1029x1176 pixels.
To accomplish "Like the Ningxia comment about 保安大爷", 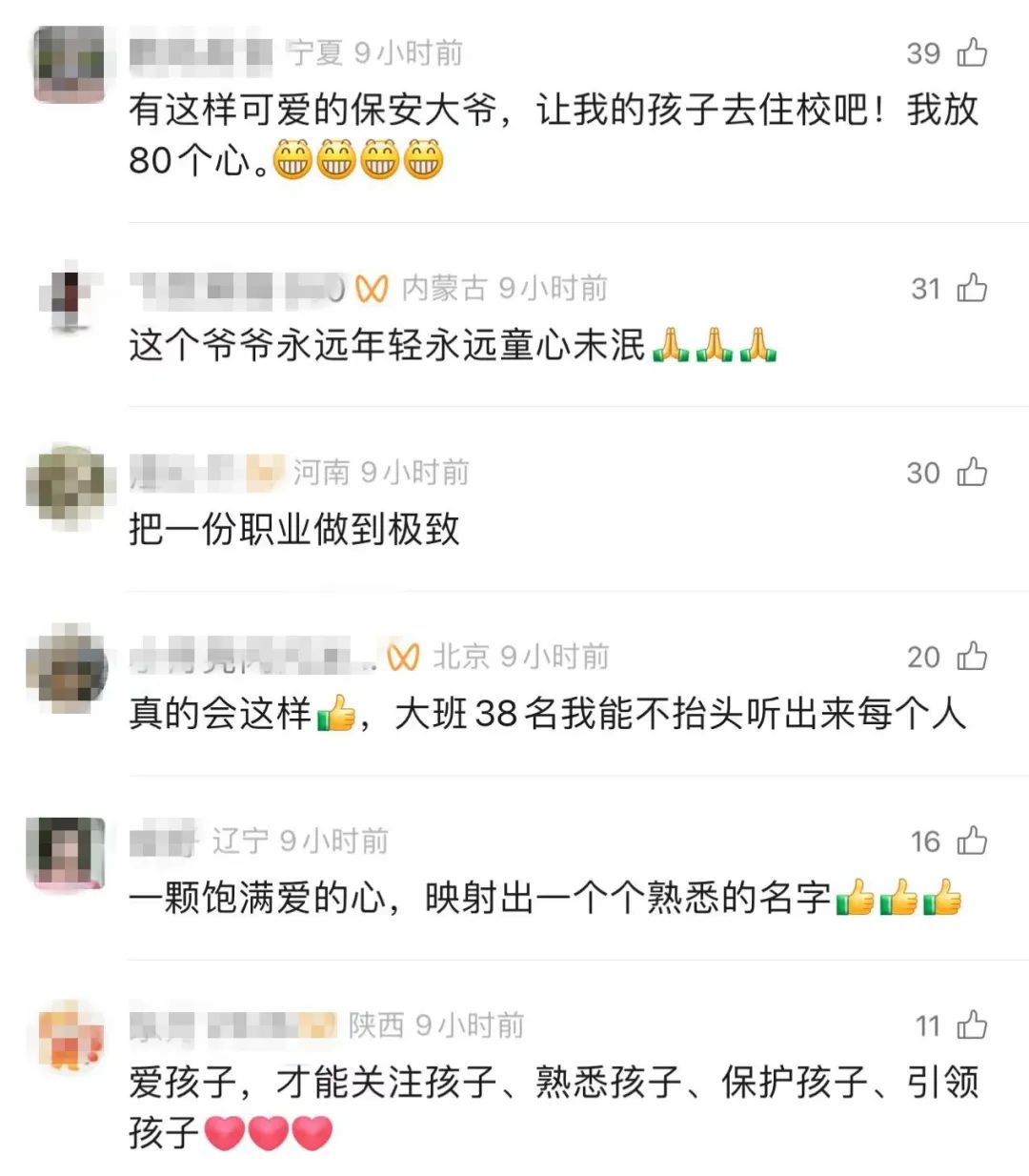I will tap(972, 52).
